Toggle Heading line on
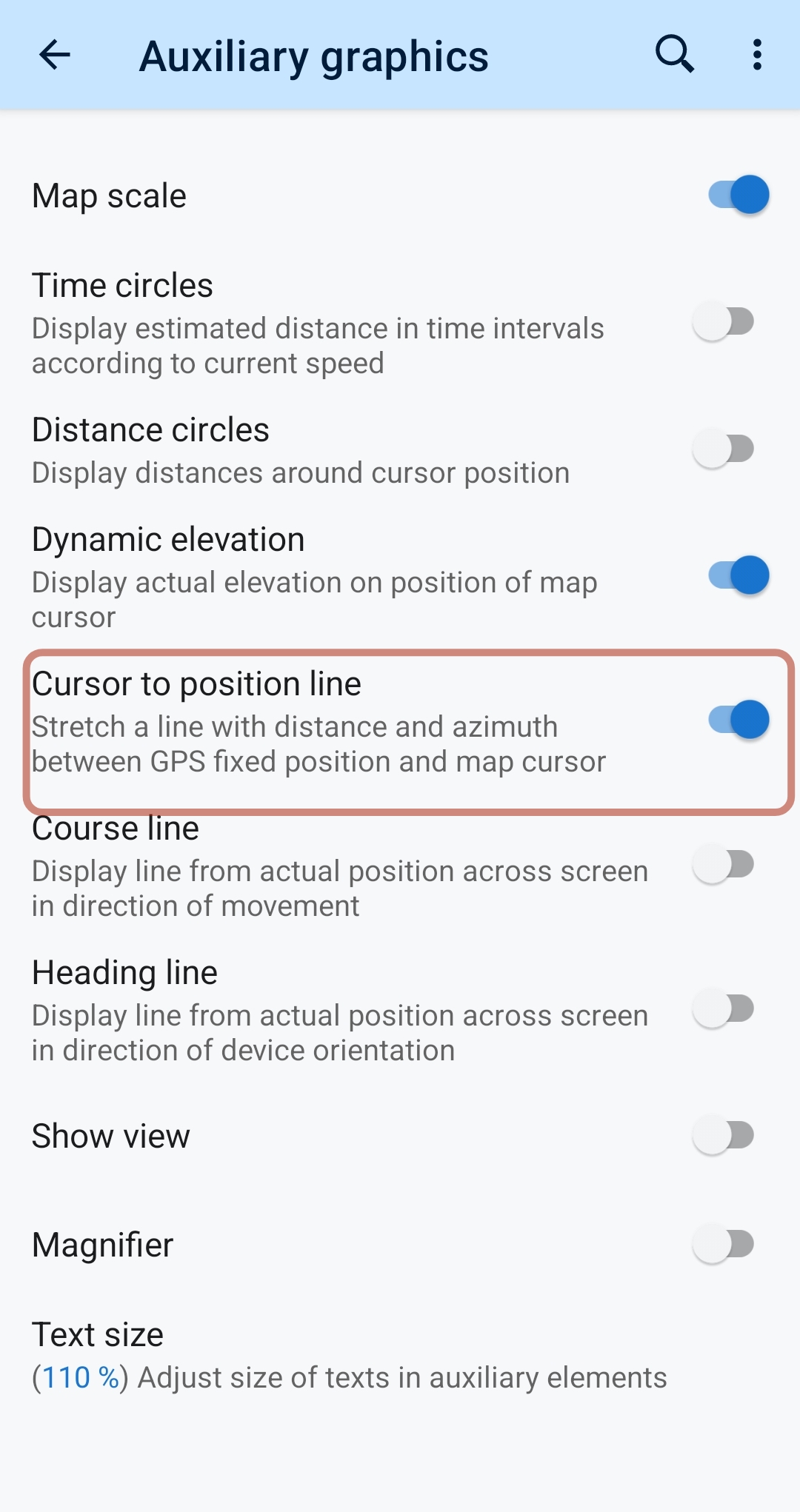The height and width of the screenshot is (1512, 800). tap(724, 1008)
